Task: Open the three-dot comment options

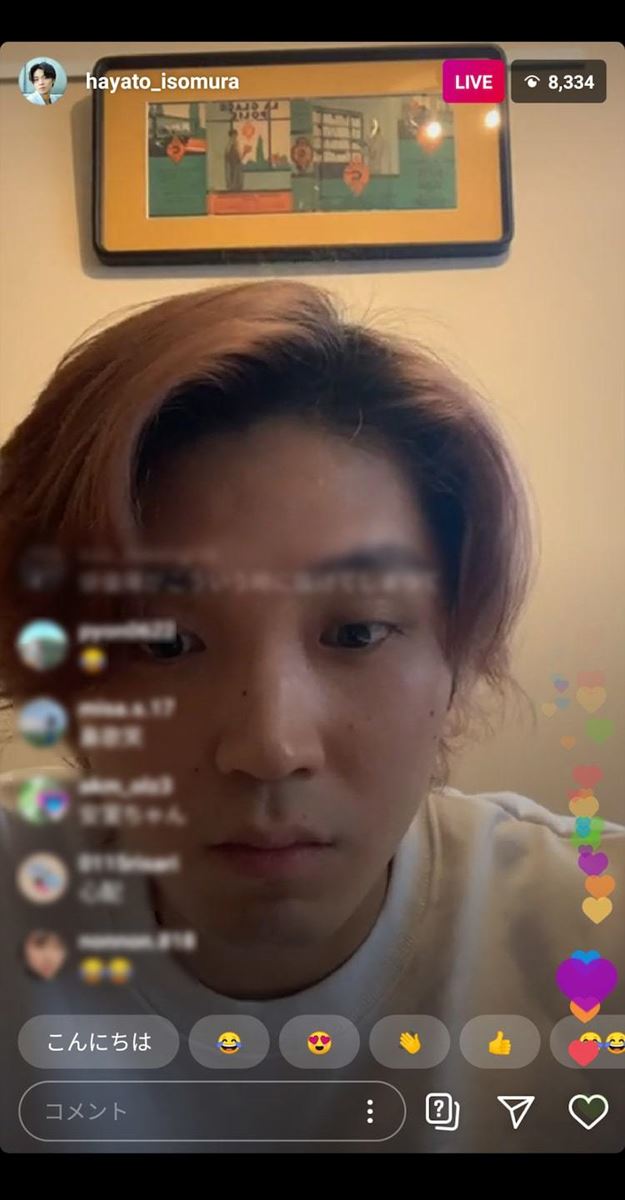Action: coord(370,1111)
